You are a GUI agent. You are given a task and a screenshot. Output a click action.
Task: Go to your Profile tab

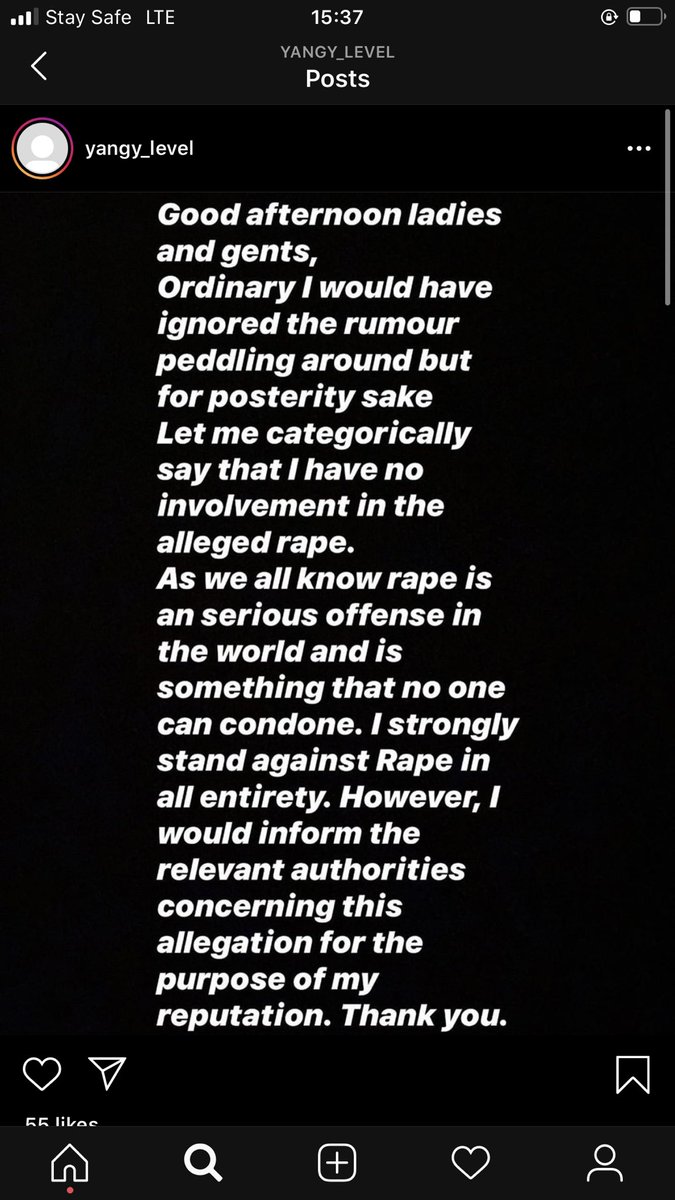click(605, 1162)
